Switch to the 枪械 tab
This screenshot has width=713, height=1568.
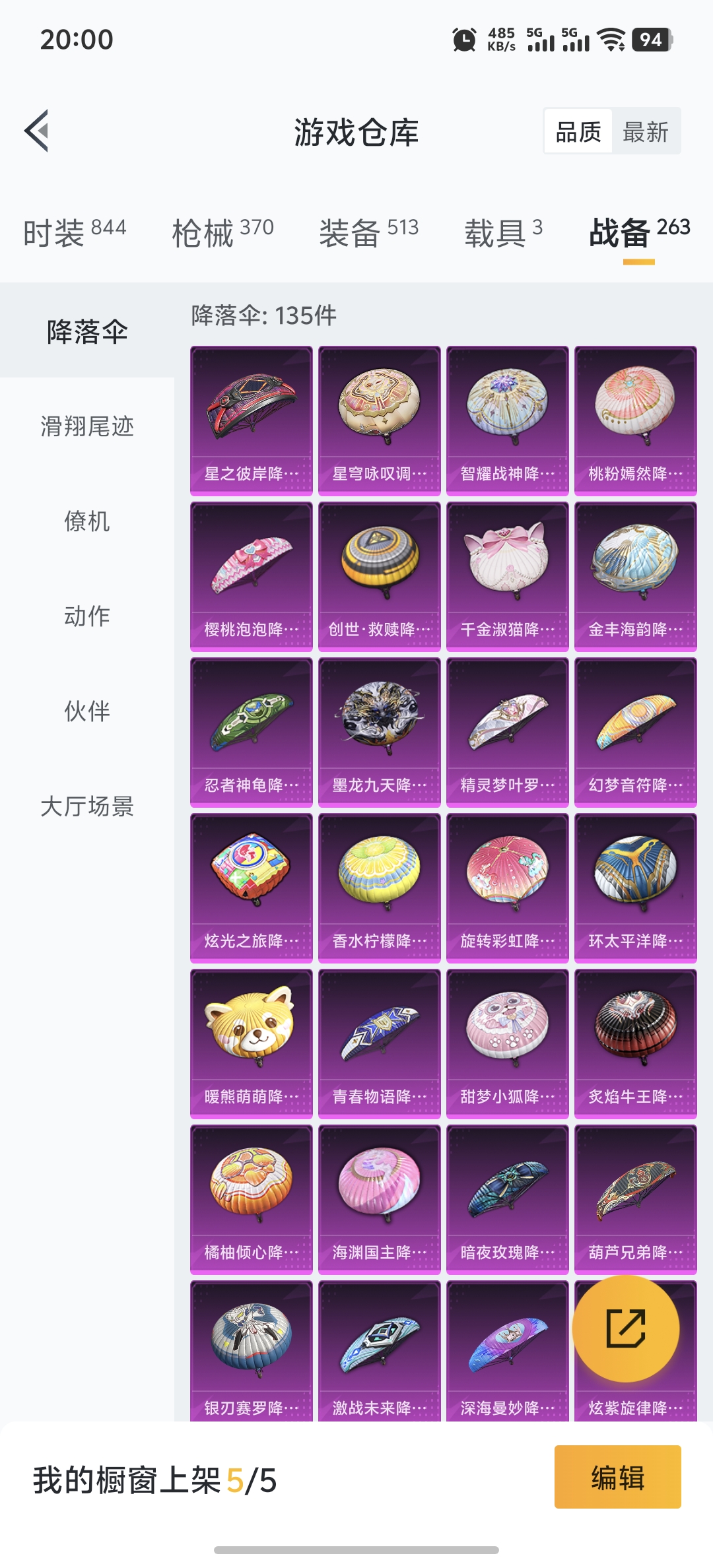(x=222, y=232)
